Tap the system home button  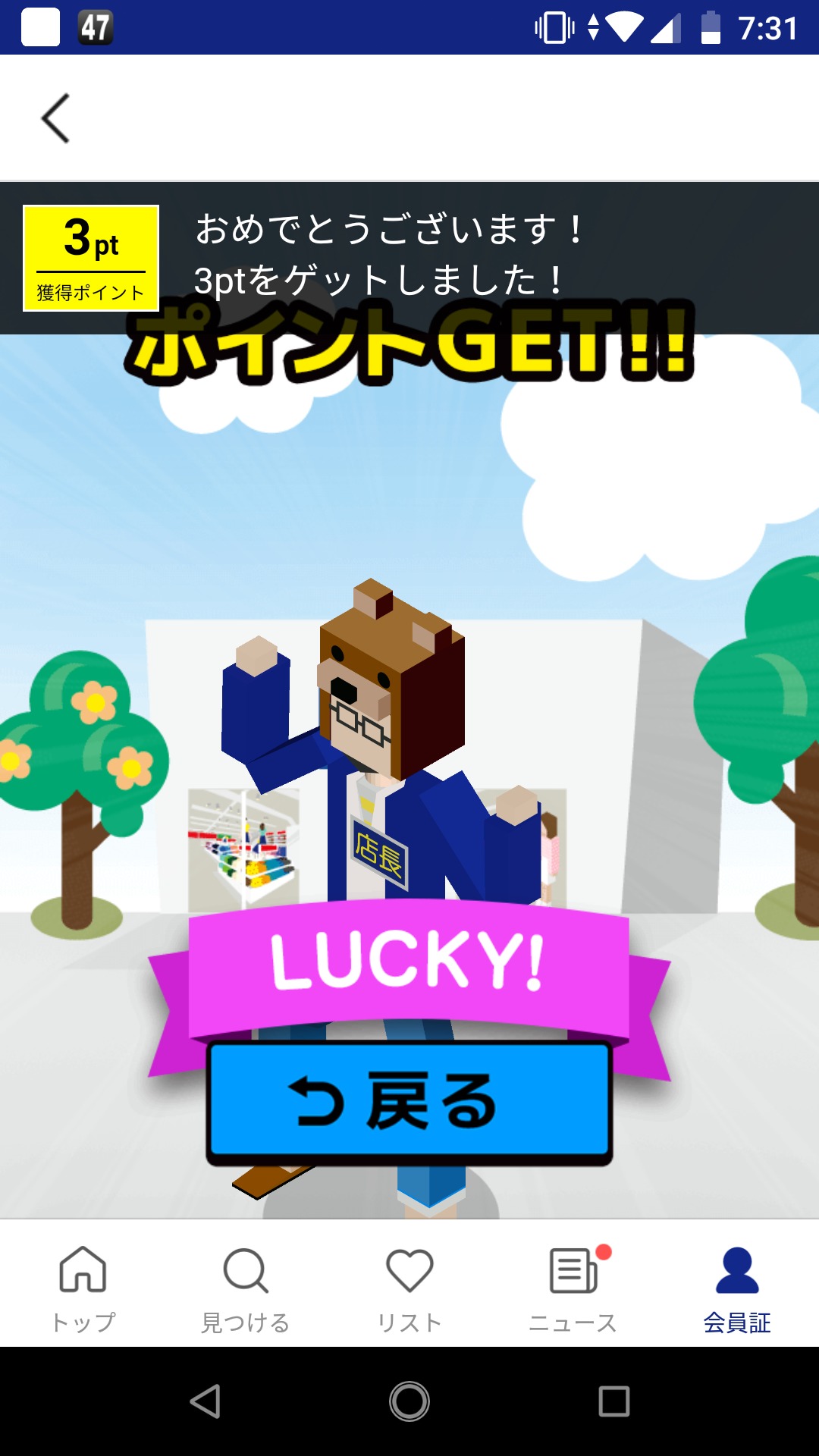(409, 1401)
